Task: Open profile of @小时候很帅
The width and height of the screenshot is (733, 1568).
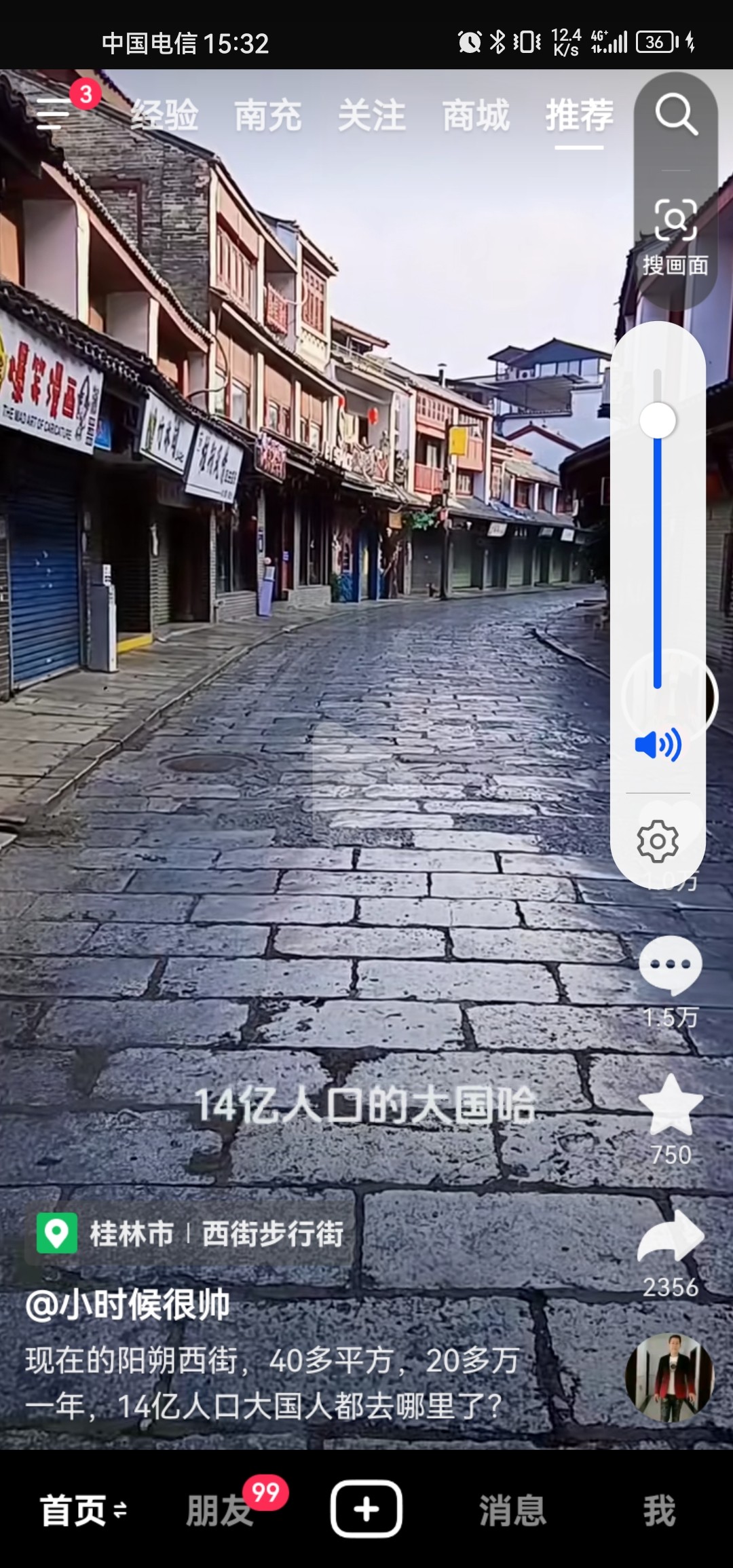Action: 128,1304
